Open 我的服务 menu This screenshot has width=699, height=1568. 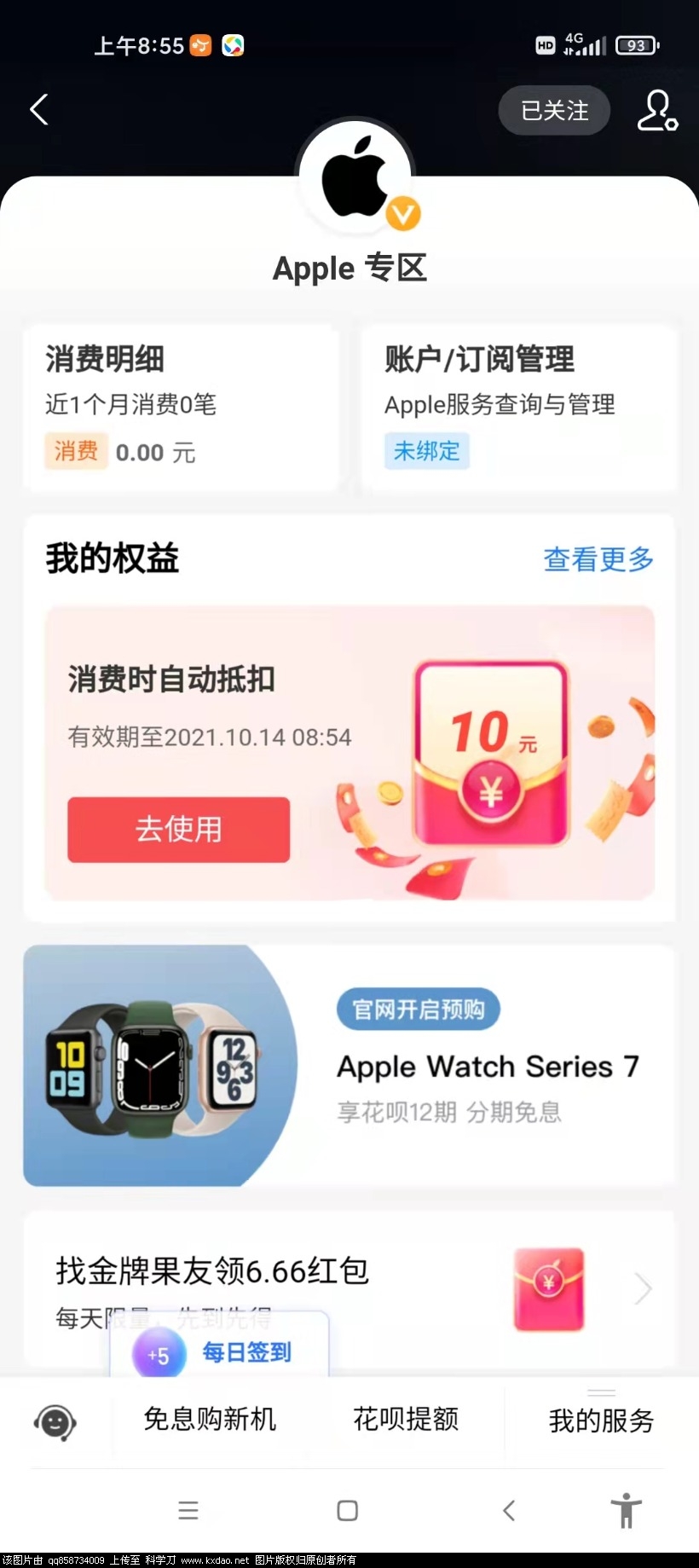coord(601,1420)
